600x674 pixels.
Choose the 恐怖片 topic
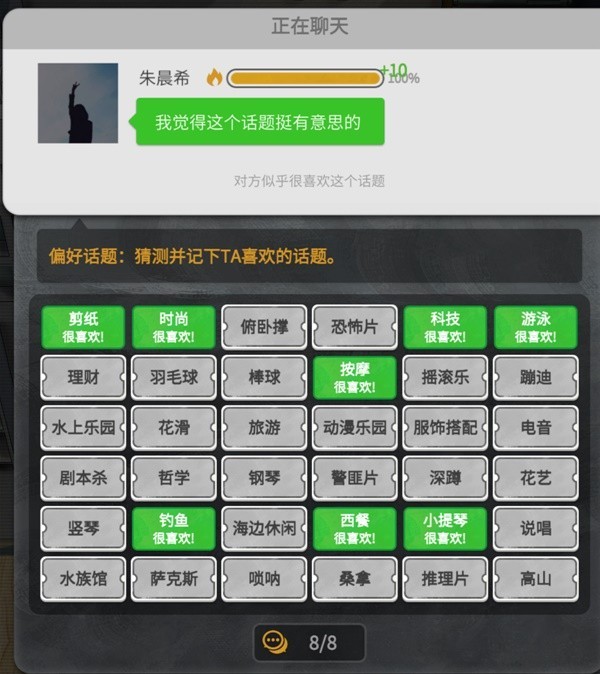[355, 327]
